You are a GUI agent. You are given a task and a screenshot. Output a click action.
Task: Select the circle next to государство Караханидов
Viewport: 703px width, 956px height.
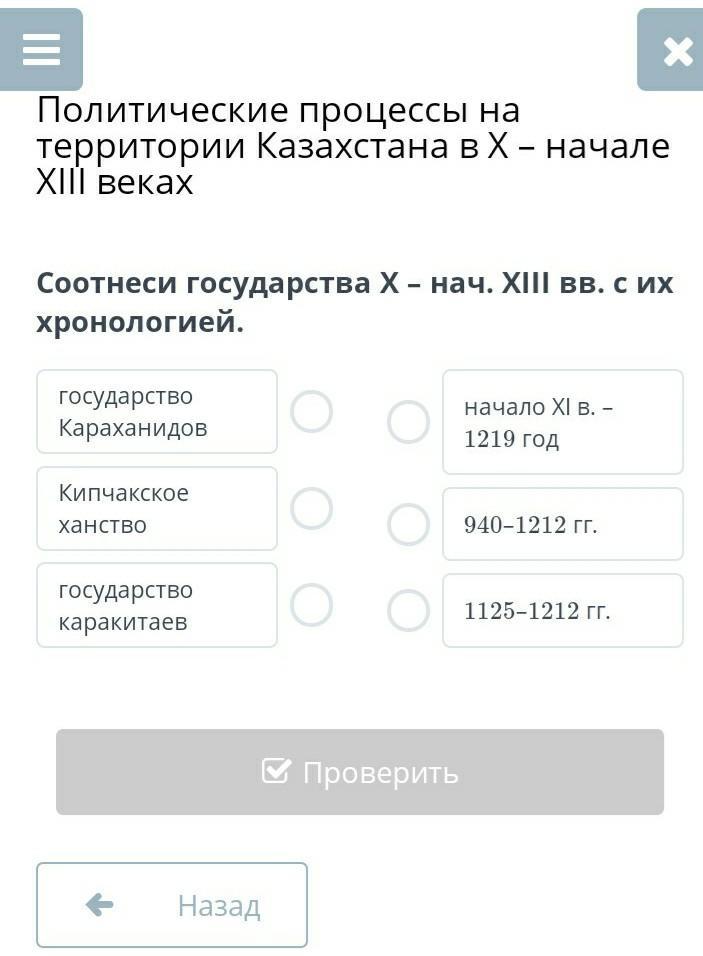point(311,412)
